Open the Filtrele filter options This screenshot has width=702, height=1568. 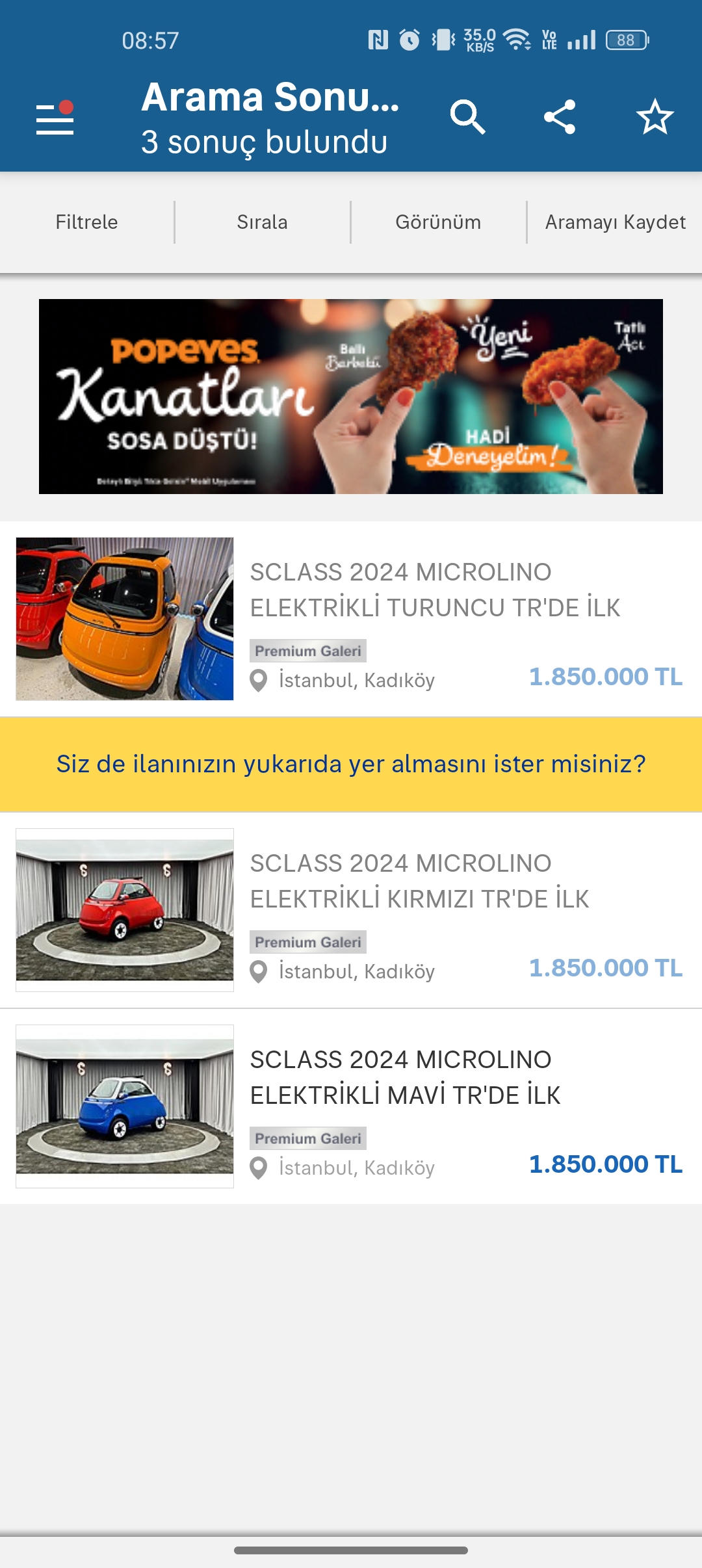(86, 222)
